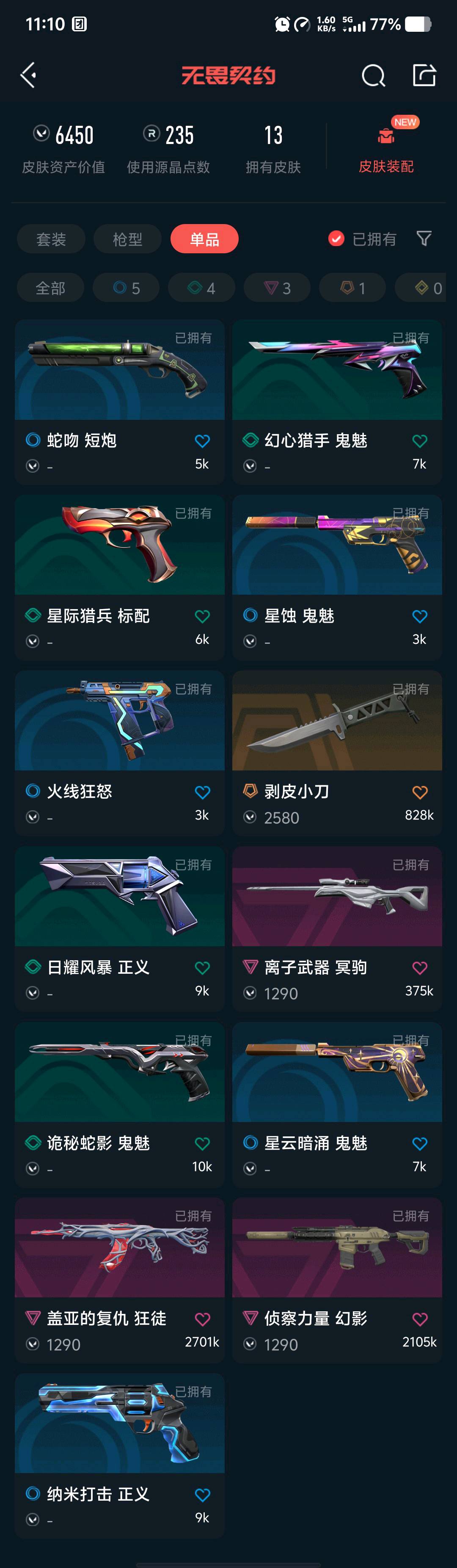
Task: Open the filter funnel icon
Action: coord(424,238)
